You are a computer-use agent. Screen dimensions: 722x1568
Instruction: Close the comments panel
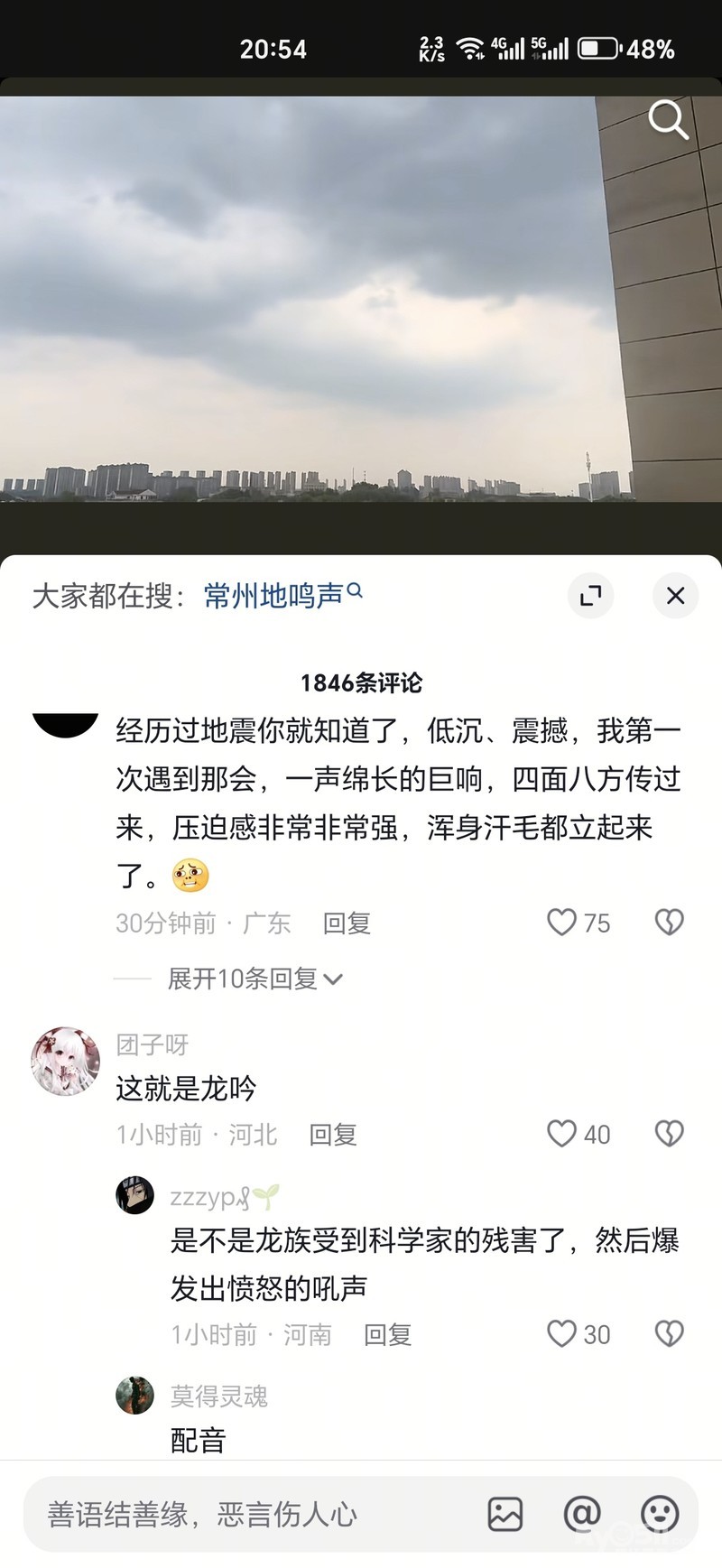point(675,596)
